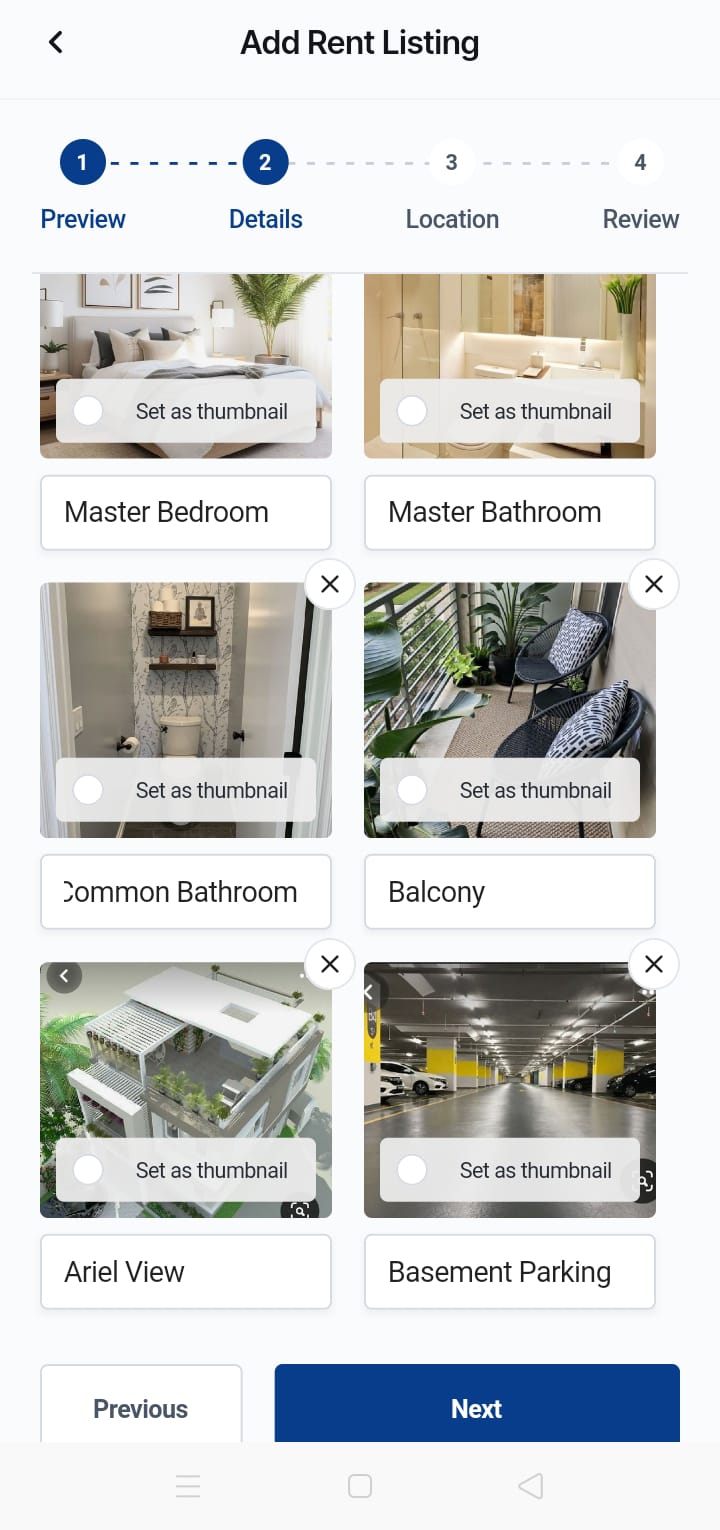
Task: Set Master Bathroom photo as thumbnail
Action: coord(412,411)
